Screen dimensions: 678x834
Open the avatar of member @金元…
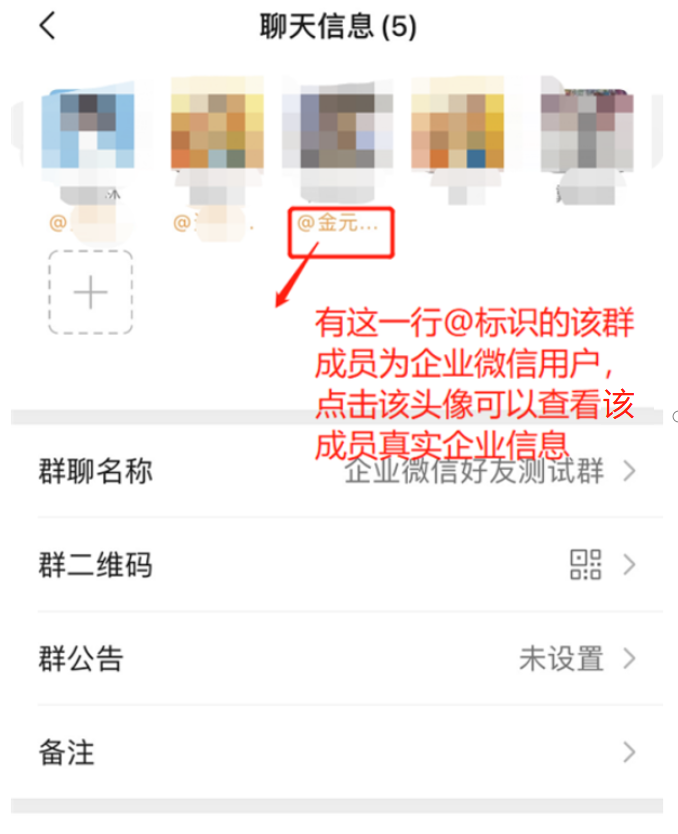[x=337, y=131]
